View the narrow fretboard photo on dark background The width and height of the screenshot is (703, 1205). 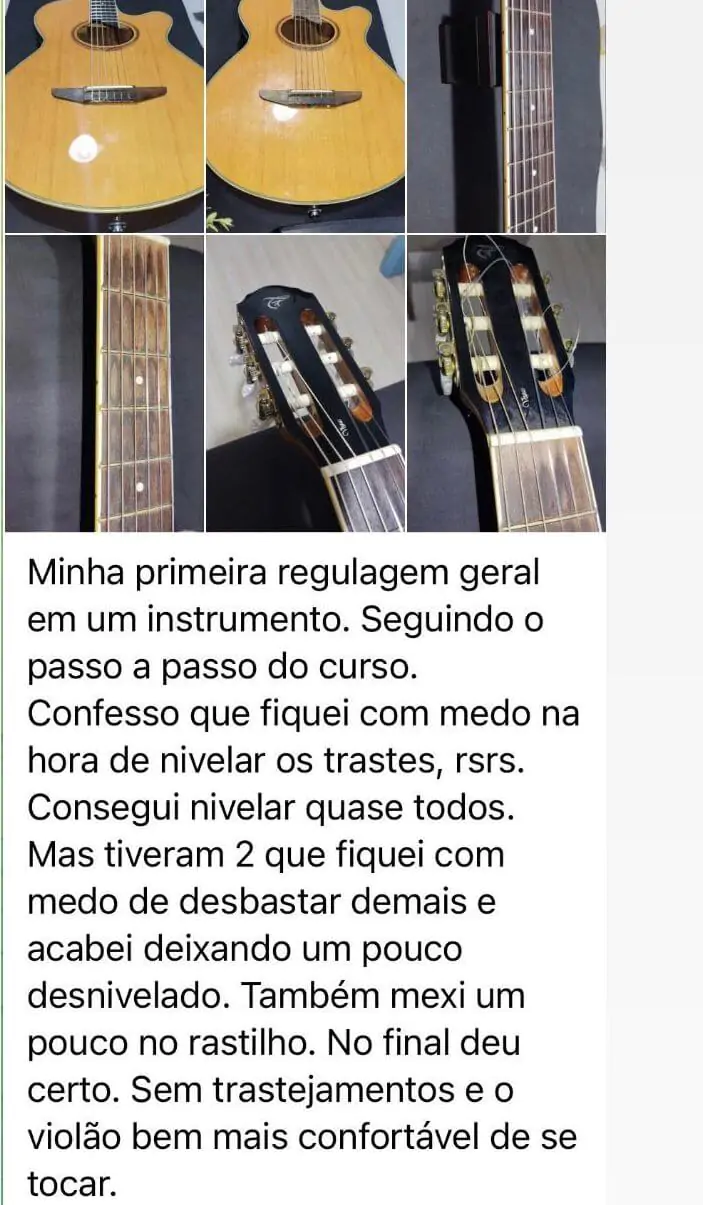coord(506,115)
